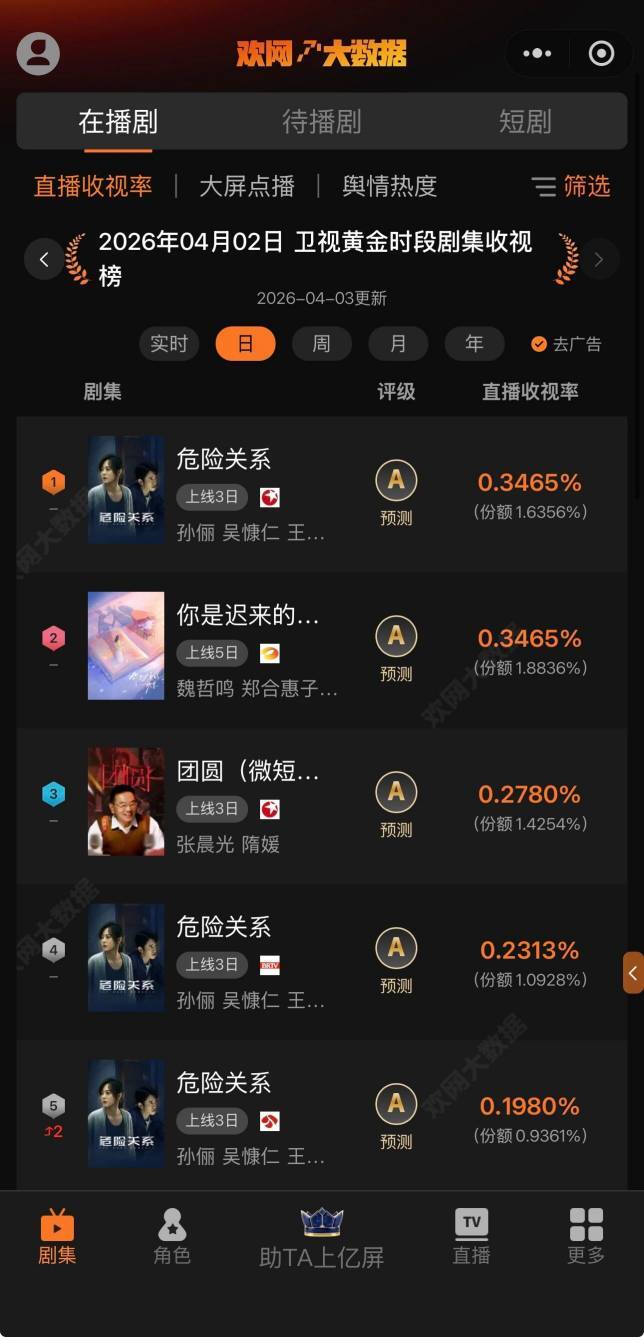Go to the previous day's ranking
Viewport: 644px width, 1337px height.
coord(44,259)
